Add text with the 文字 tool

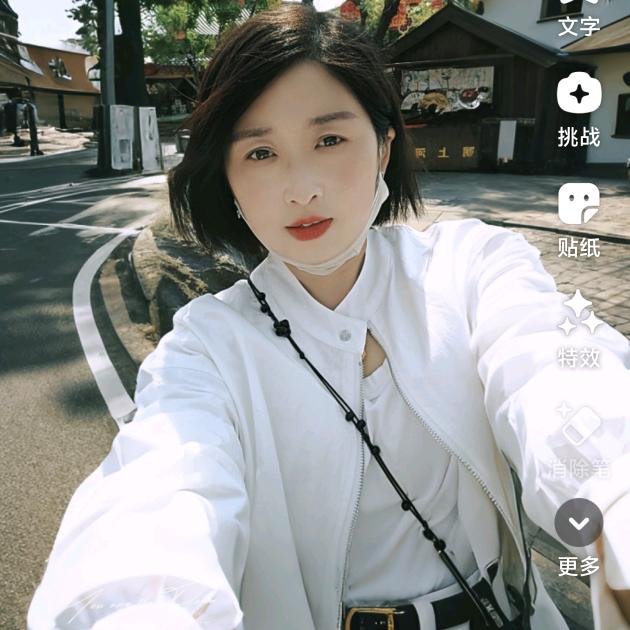[579, 16]
